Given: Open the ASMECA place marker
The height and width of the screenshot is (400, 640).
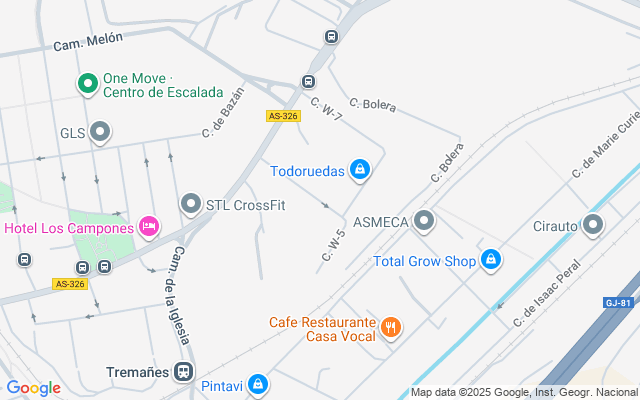Looking at the screenshot, I should [424, 221].
